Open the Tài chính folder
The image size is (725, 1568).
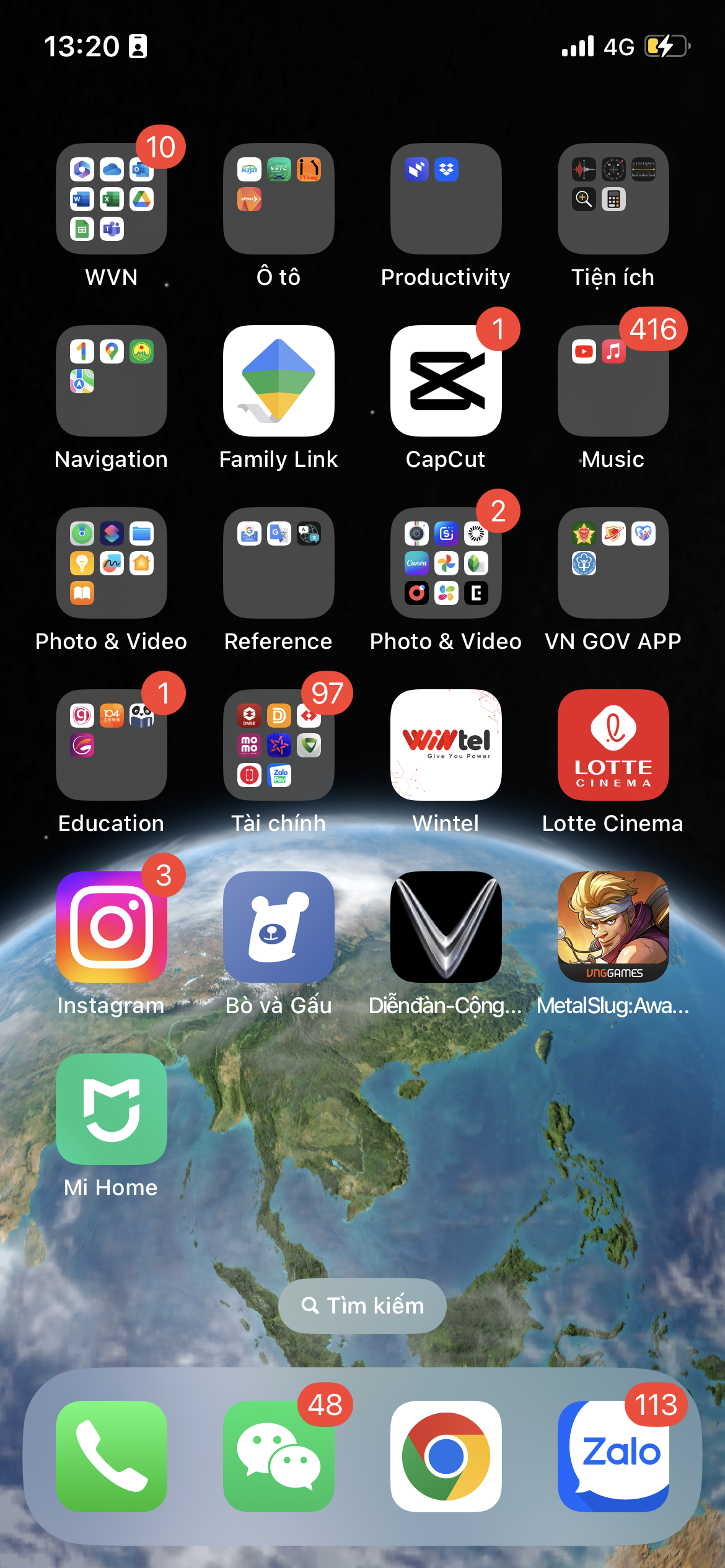[279, 745]
